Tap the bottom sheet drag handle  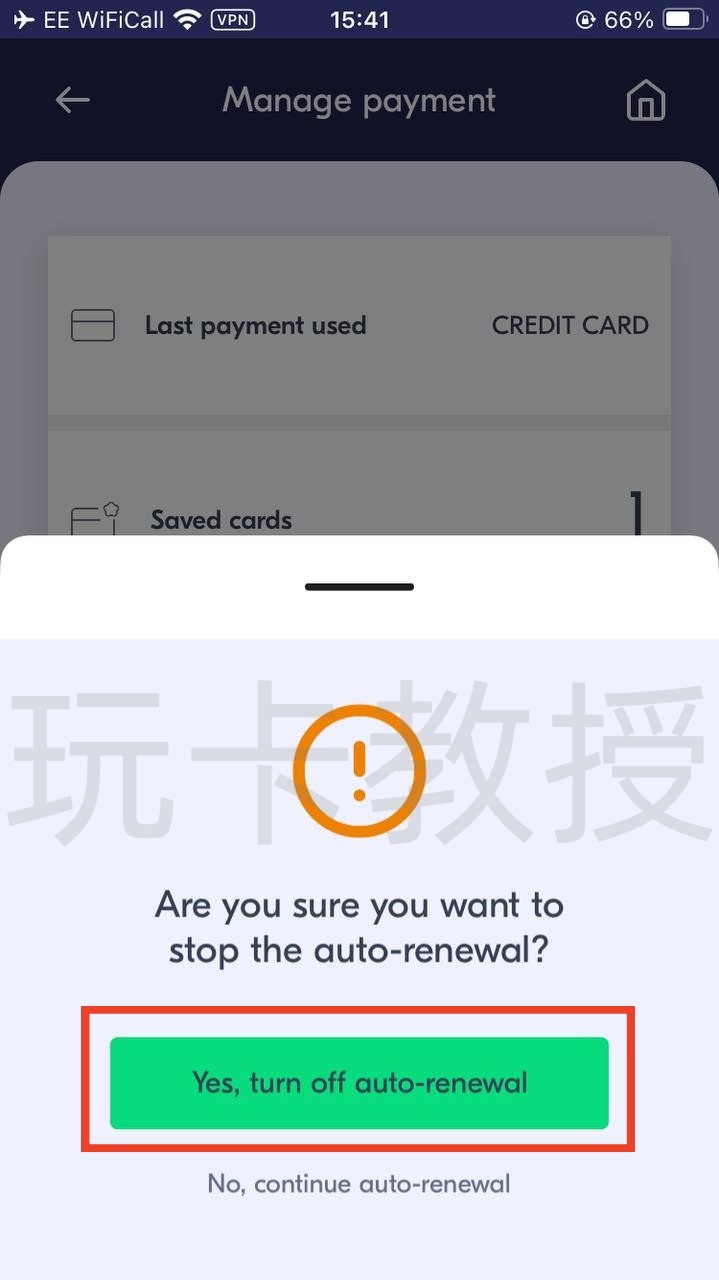coord(359,587)
